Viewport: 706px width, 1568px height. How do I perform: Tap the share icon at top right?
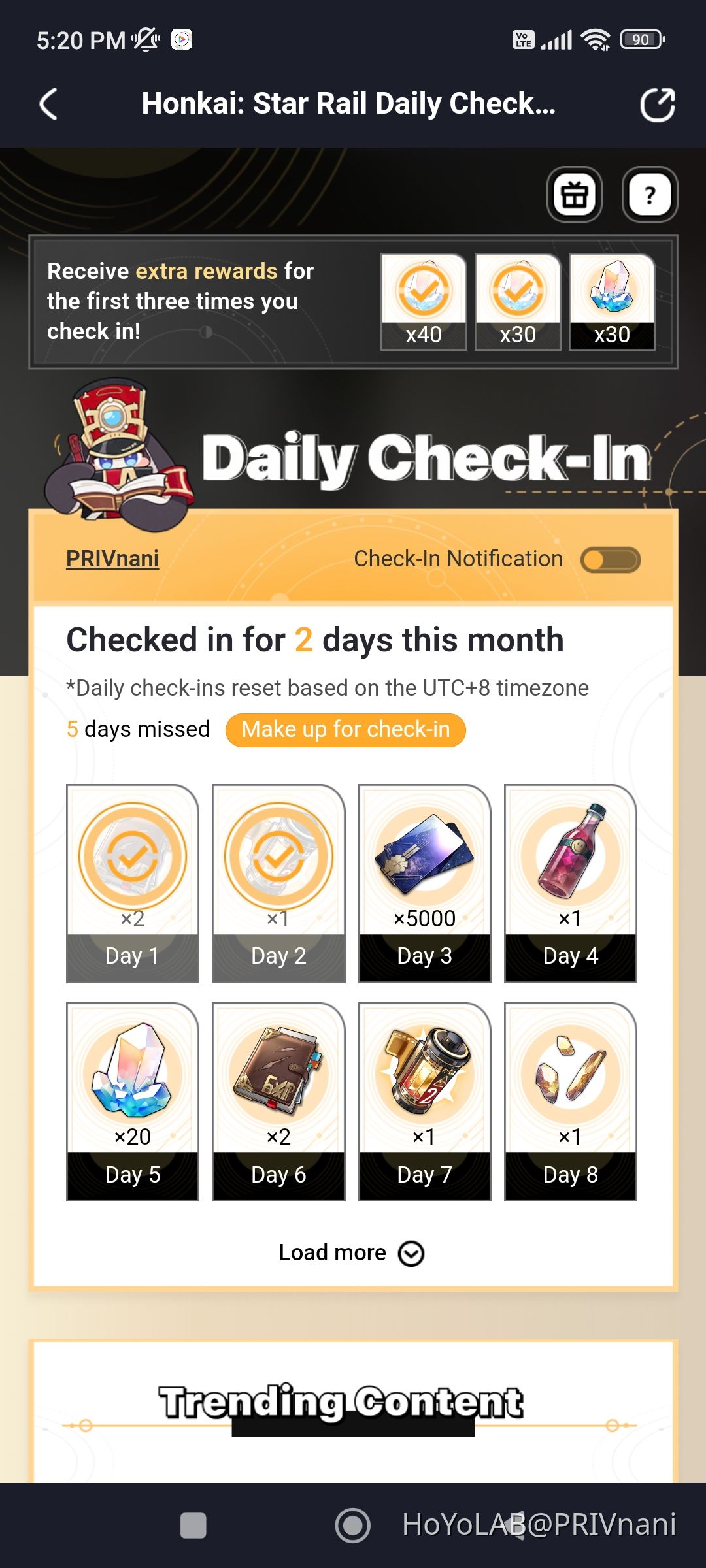(x=658, y=103)
